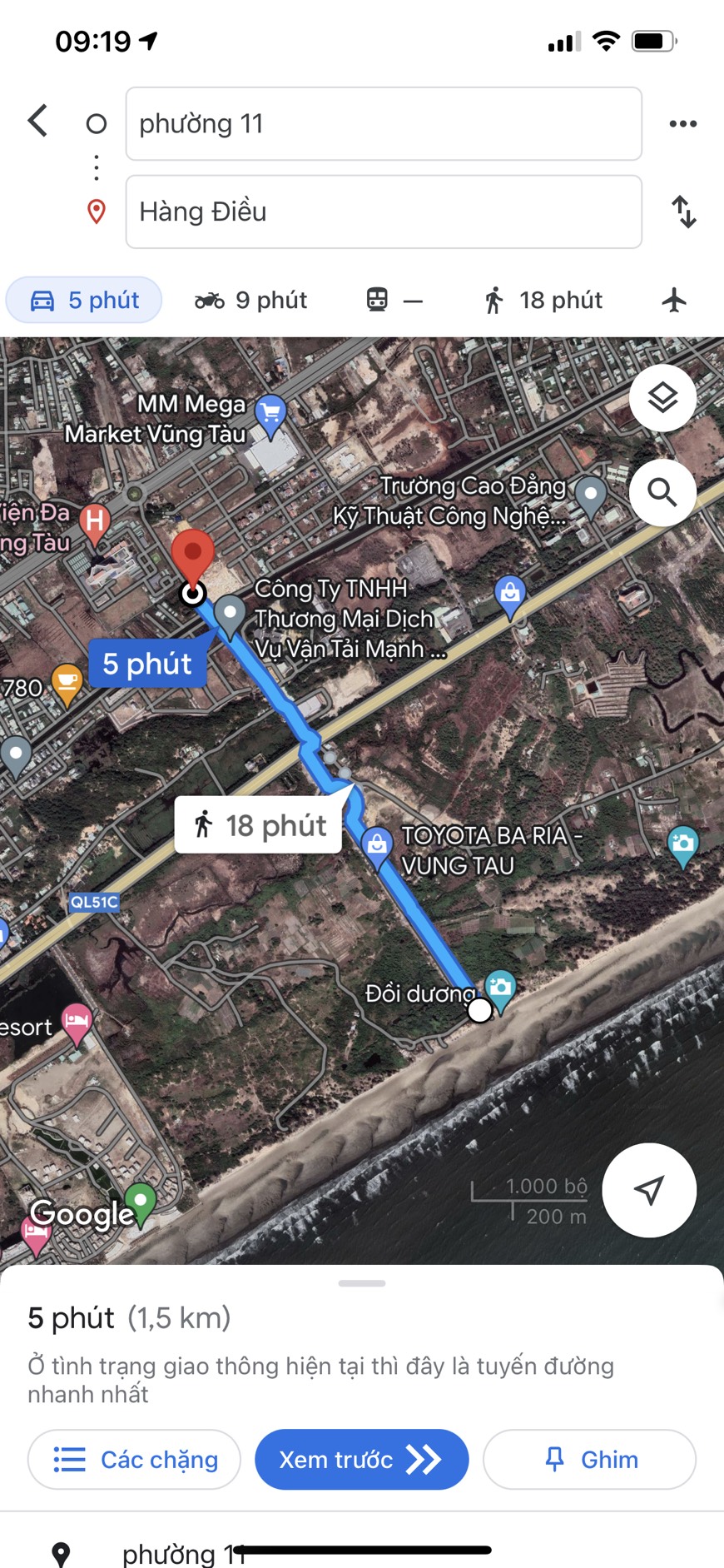Screen dimensions: 724x1568
Task: Go back from directions screen
Action: (x=38, y=122)
